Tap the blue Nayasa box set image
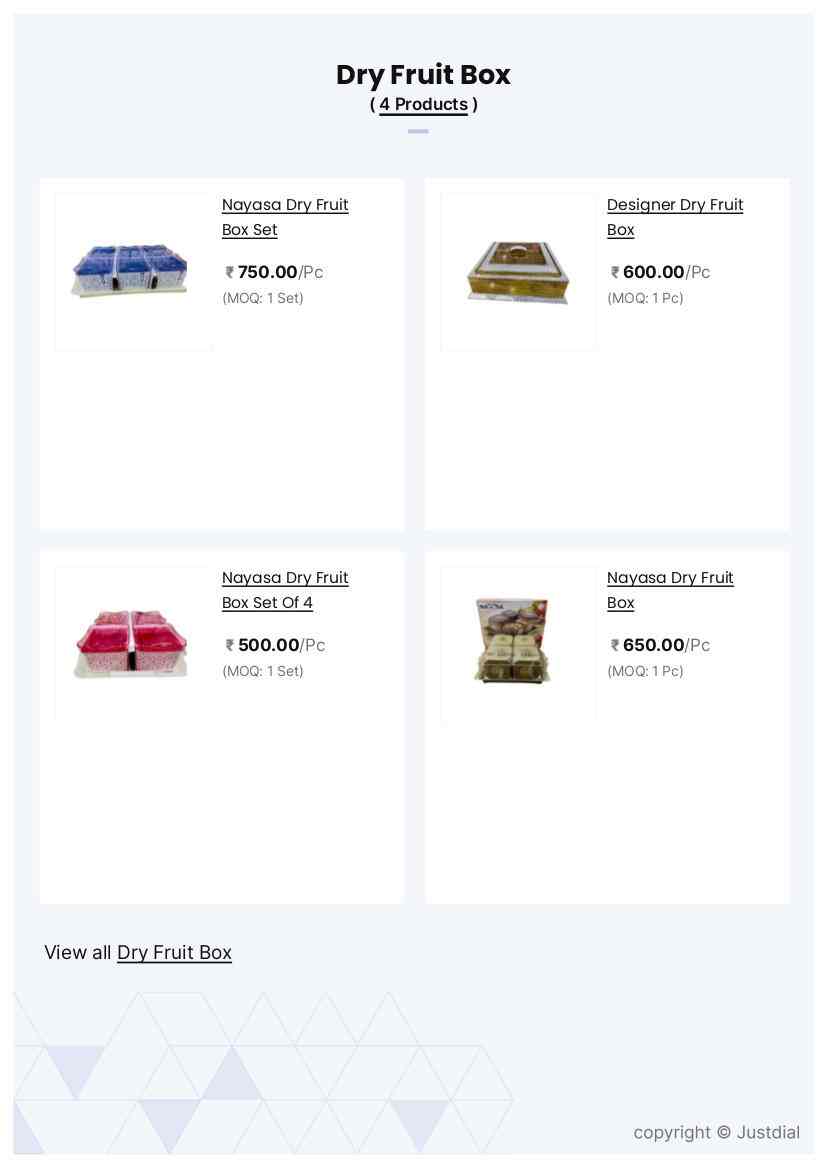The width and height of the screenshot is (827, 1170). 133,272
